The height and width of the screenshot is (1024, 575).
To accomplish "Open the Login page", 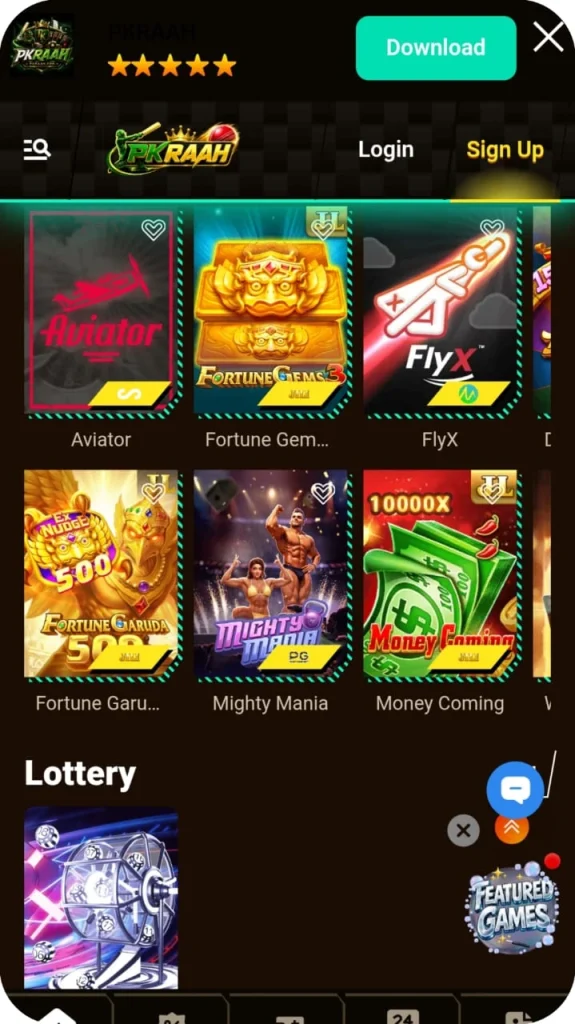I will 386,150.
